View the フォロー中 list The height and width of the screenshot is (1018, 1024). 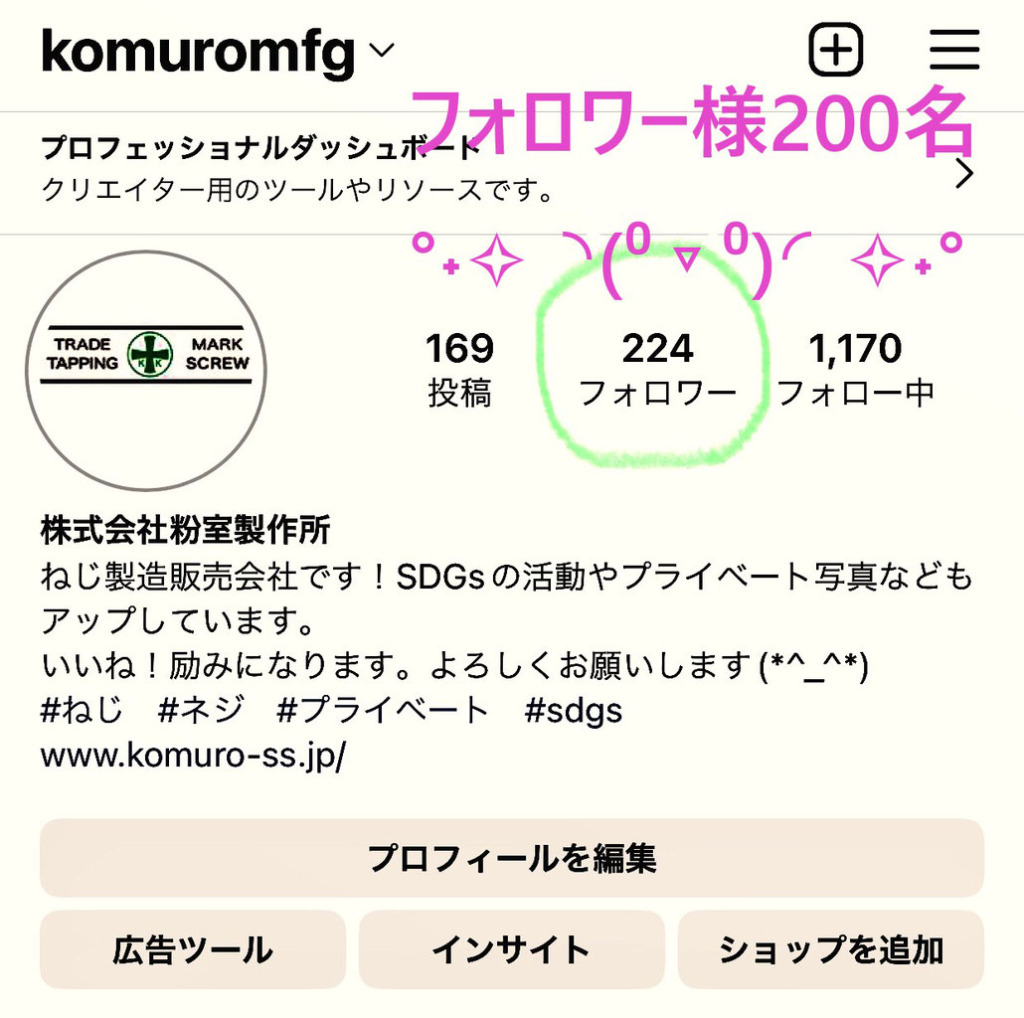[x=855, y=370]
